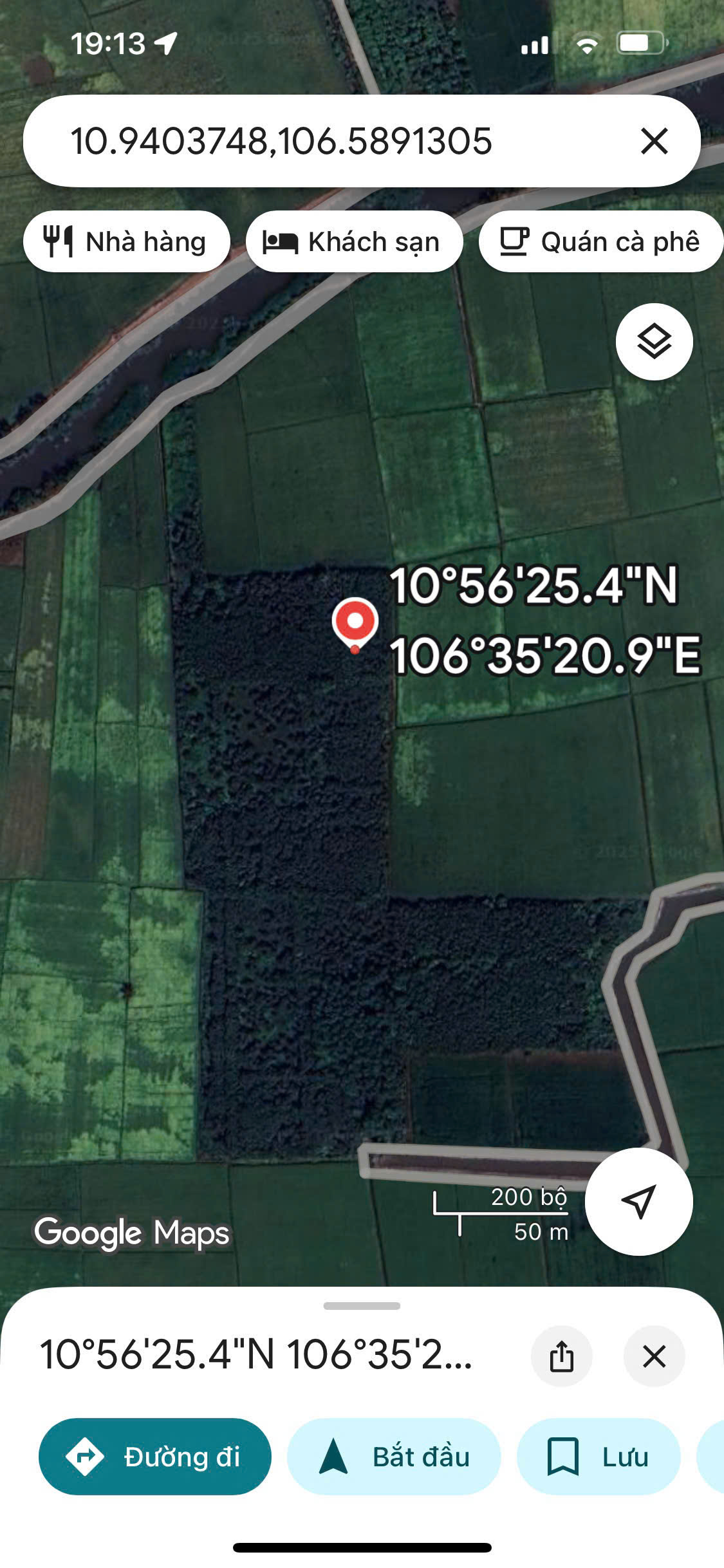Screen dimensions: 724x1568
Task: Save this place with Lưu
Action: 599,1456
